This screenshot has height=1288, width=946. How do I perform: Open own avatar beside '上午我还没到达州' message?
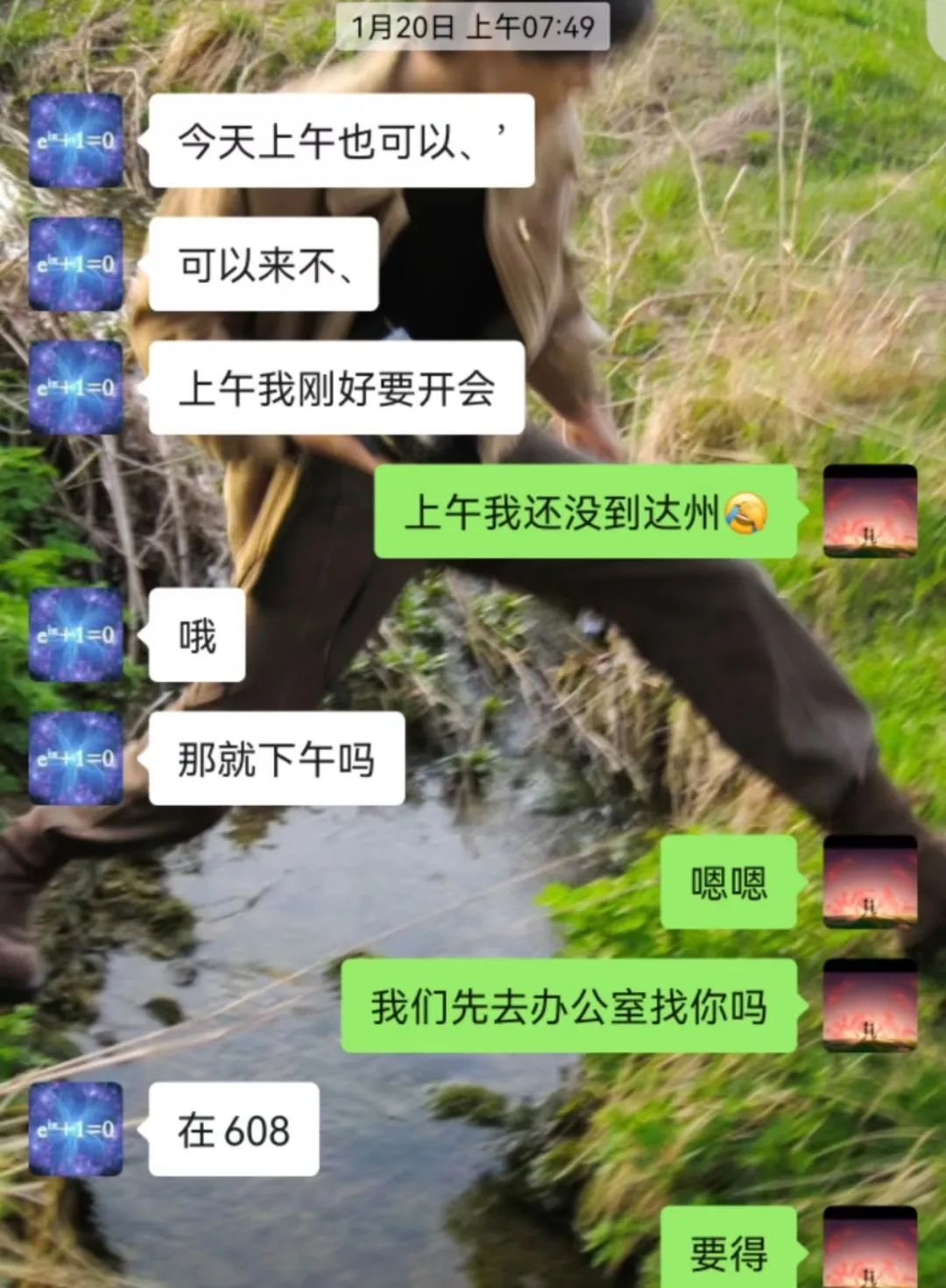tap(870, 512)
